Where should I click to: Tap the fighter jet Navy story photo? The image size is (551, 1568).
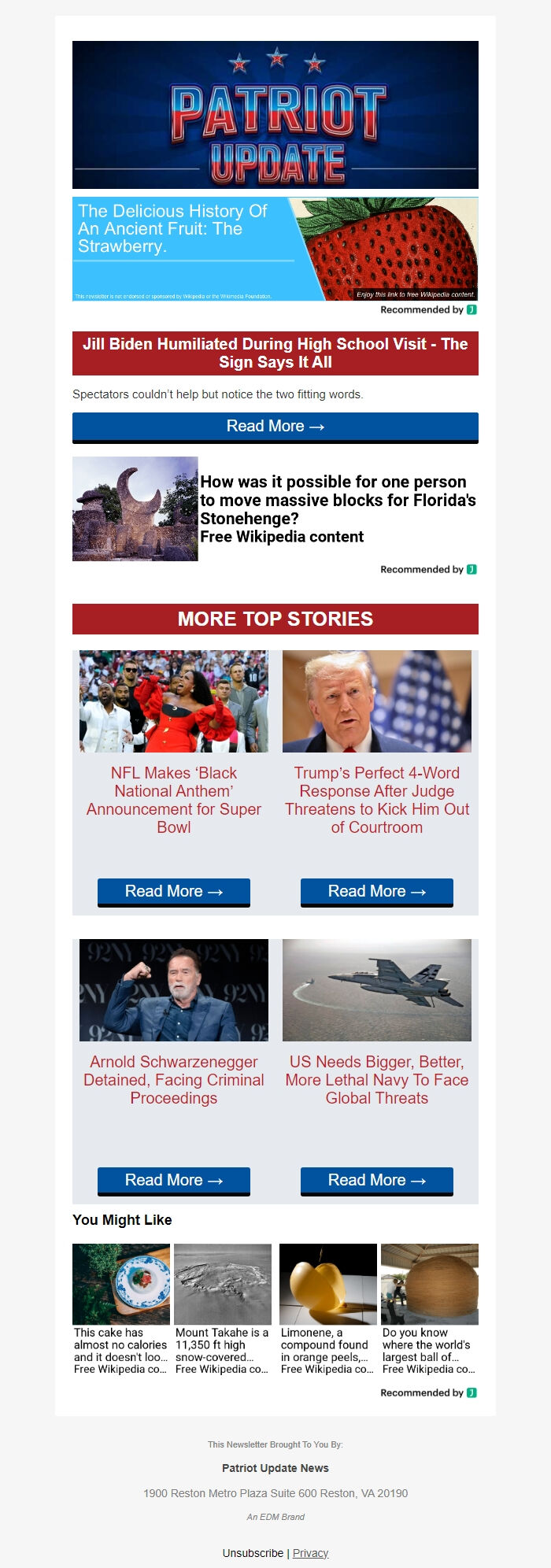pos(376,990)
